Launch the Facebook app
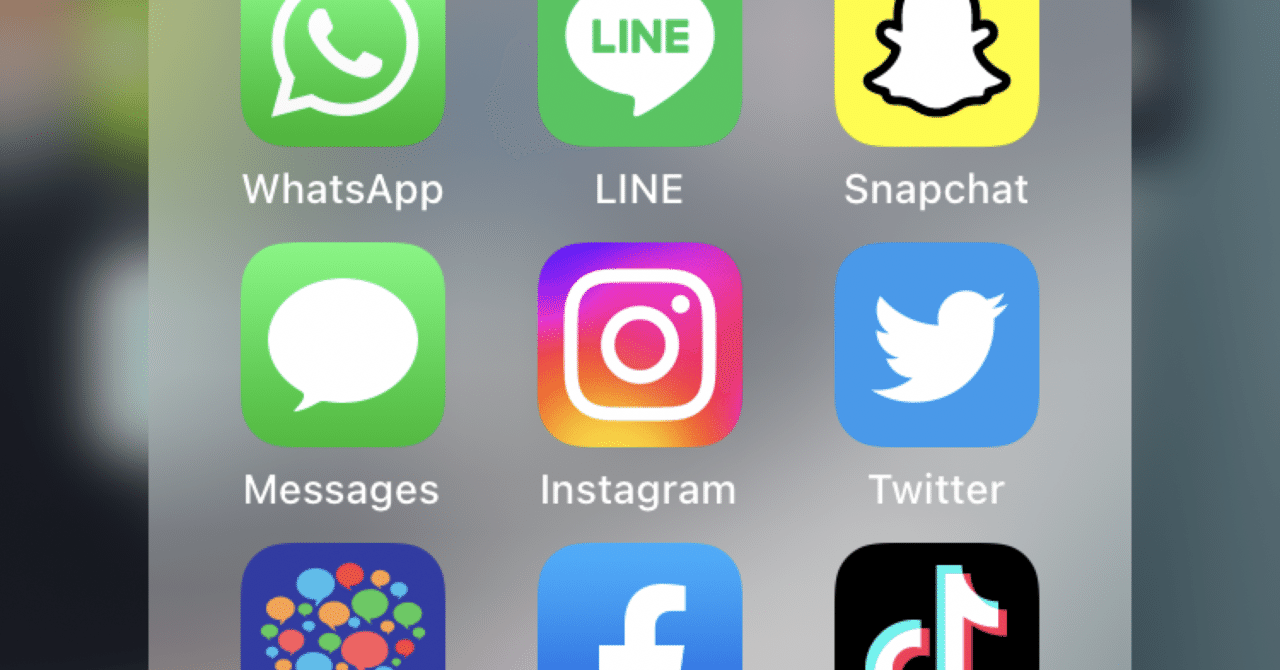 [x=640, y=610]
